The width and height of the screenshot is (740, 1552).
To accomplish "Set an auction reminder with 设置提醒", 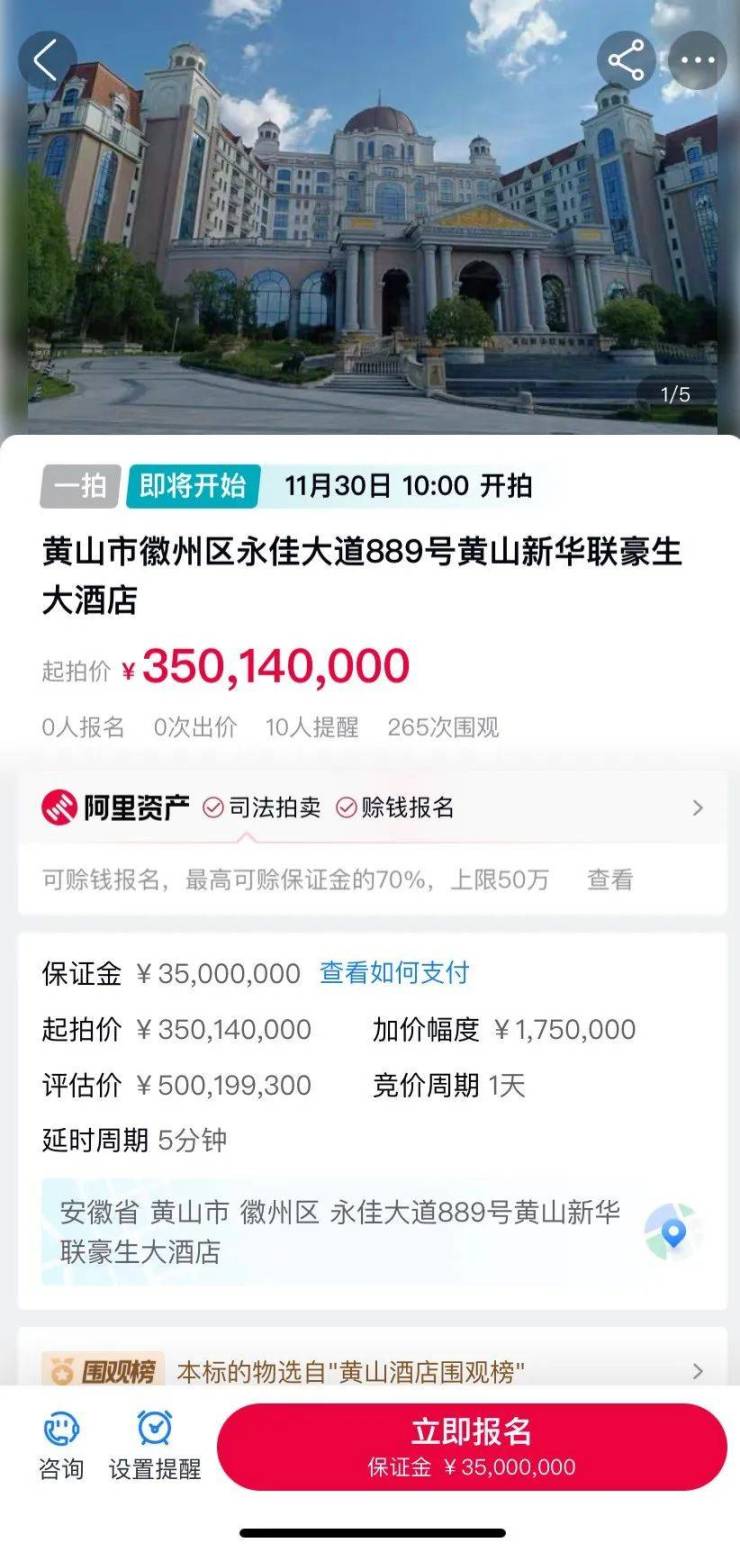I will pyautogui.click(x=155, y=1446).
